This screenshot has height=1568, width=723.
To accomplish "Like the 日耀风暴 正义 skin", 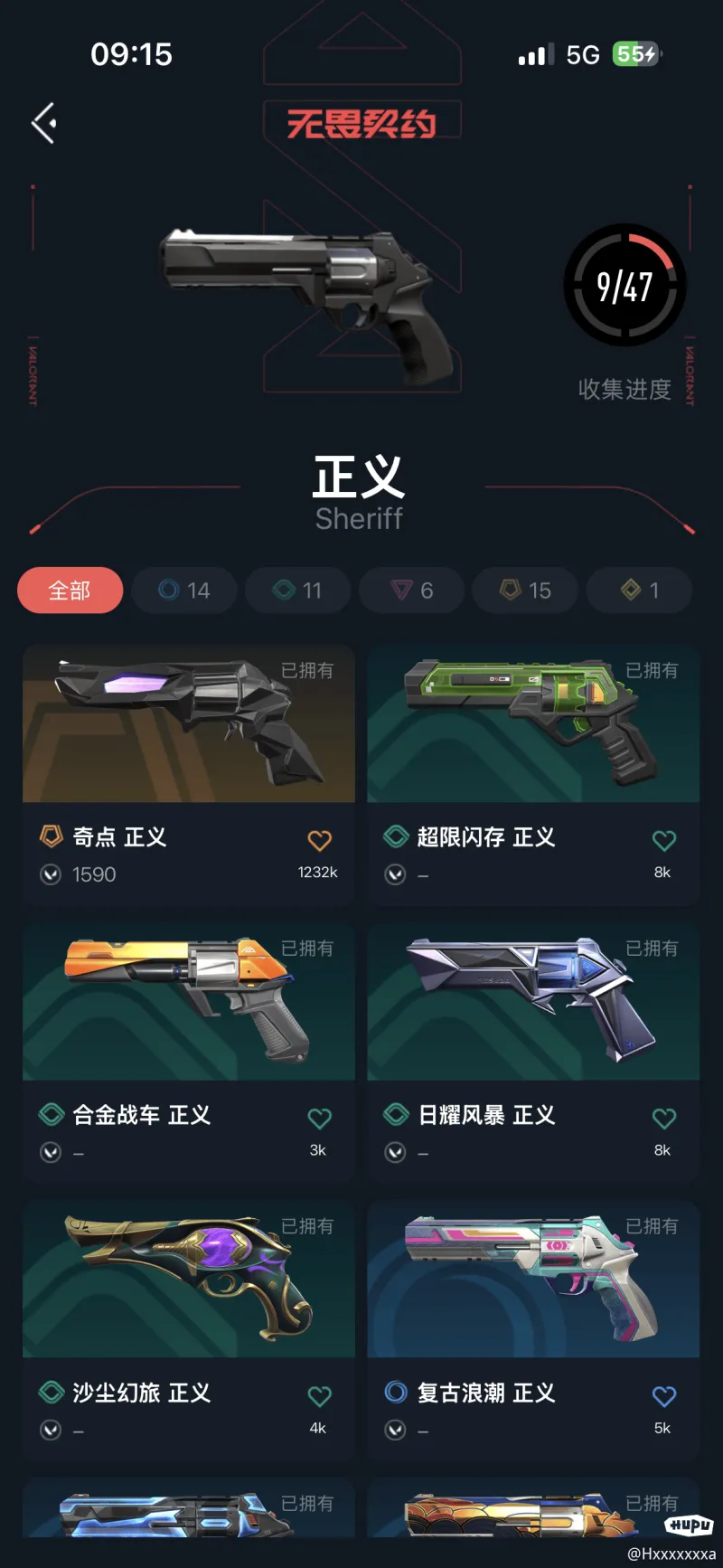I will pyautogui.click(x=664, y=1119).
